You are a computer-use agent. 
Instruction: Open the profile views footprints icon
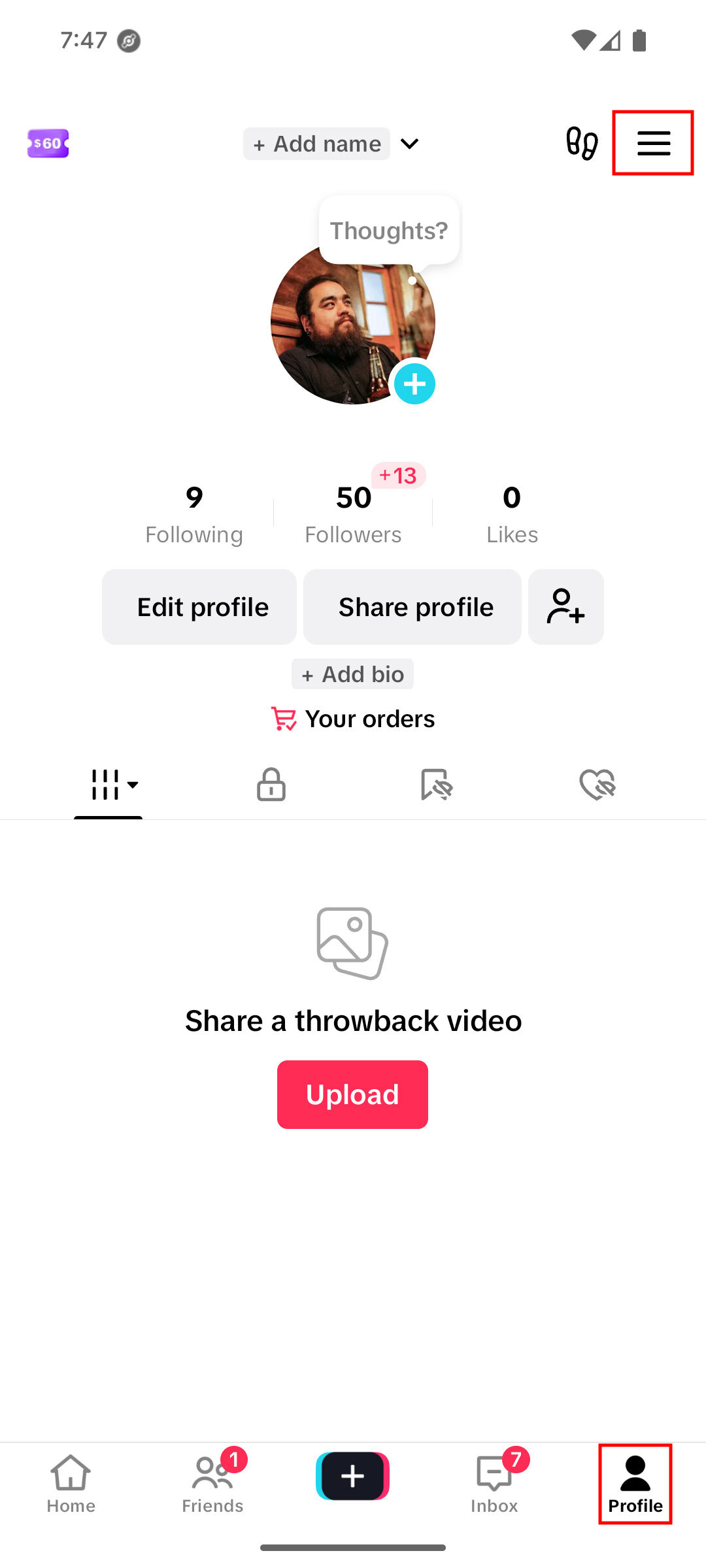[581, 143]
